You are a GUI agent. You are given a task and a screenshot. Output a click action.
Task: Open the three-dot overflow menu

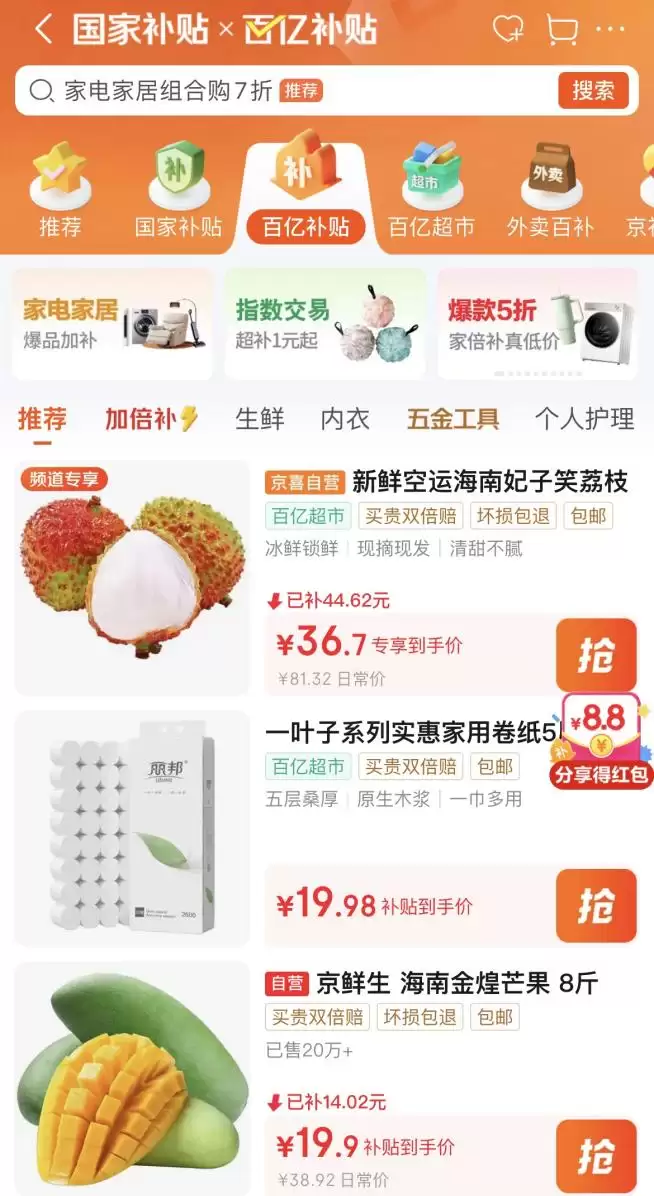pos(610,30)
